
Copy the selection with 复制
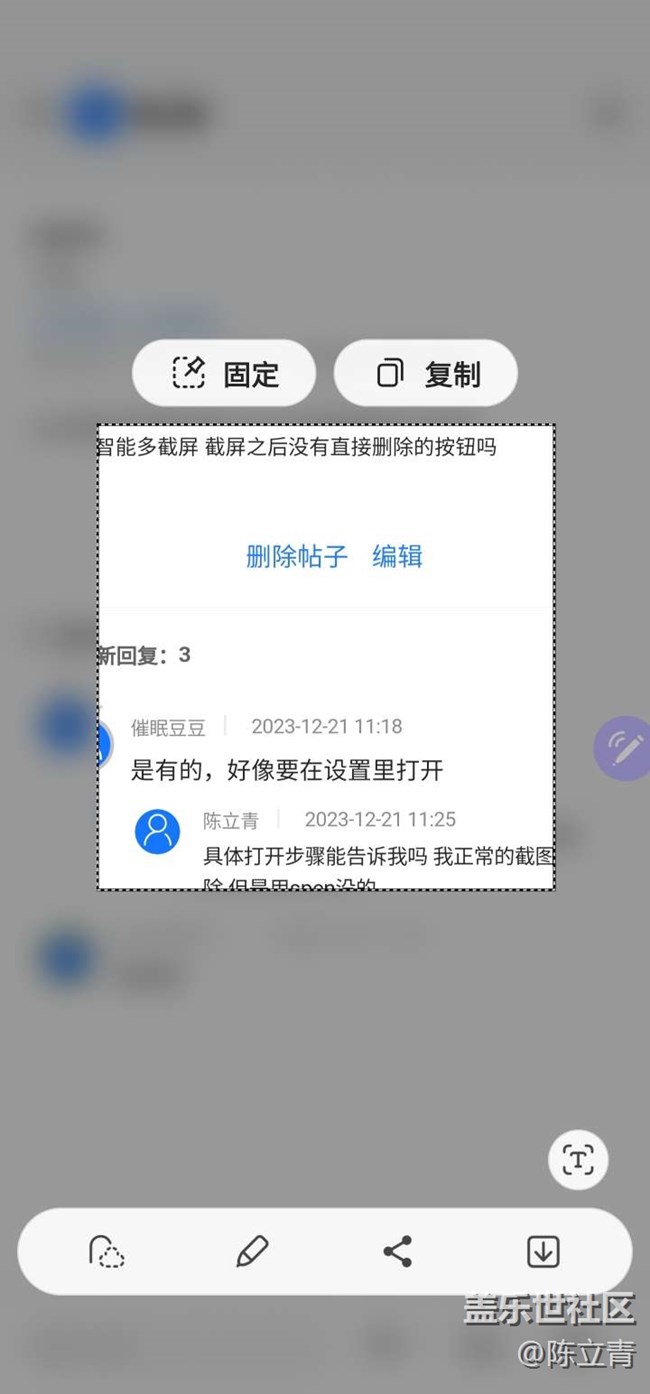(x=426, y=373)
